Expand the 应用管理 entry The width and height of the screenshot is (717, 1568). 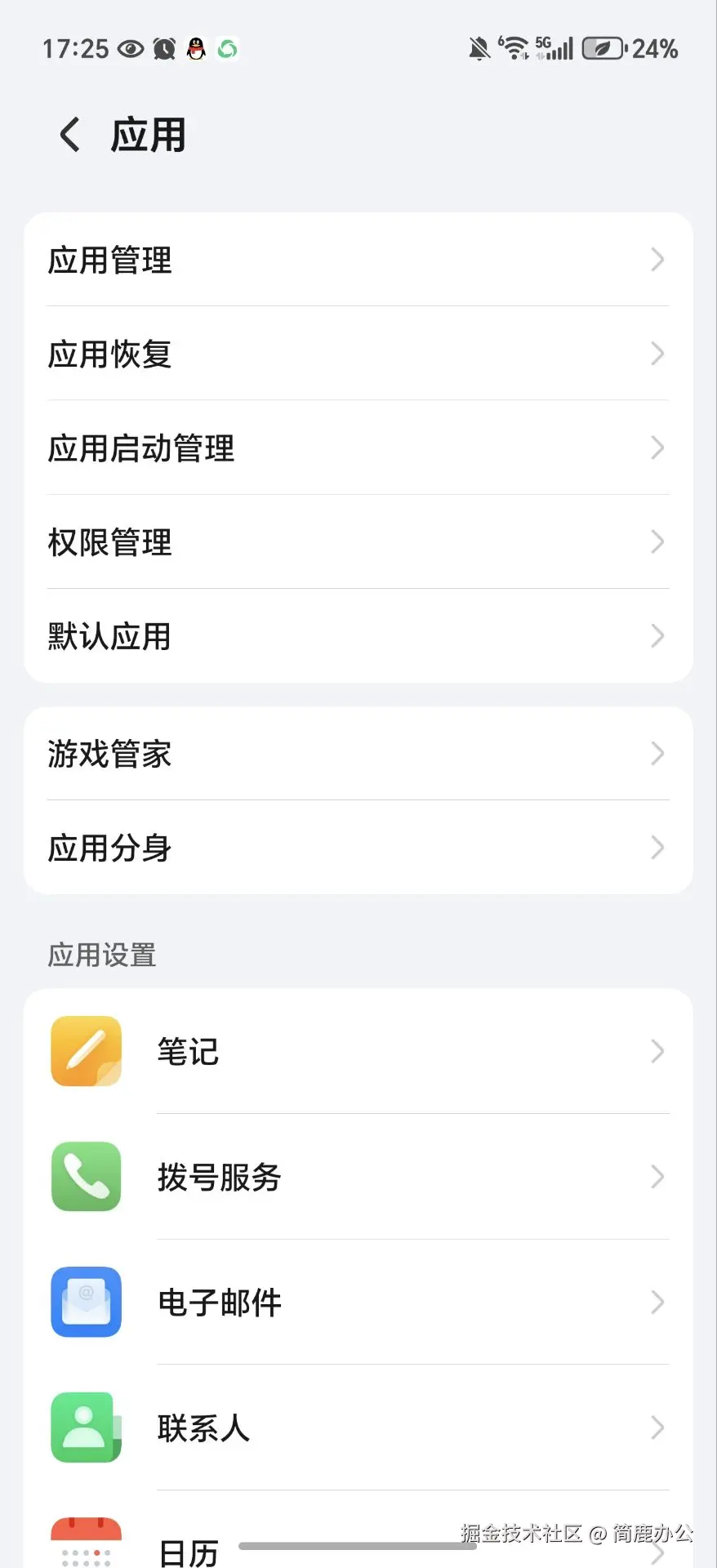(x=358, y=260)
